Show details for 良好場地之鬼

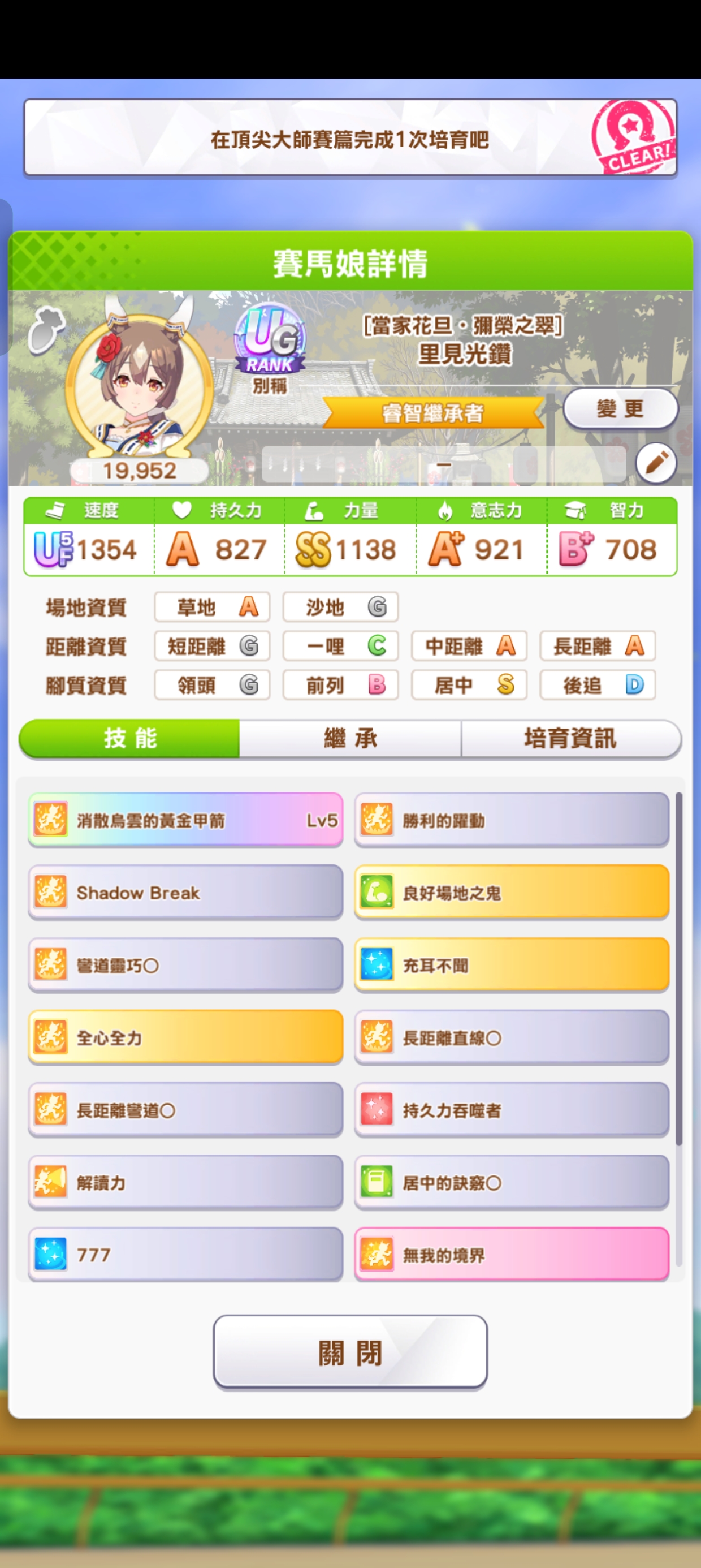click(x=511, y=893)
